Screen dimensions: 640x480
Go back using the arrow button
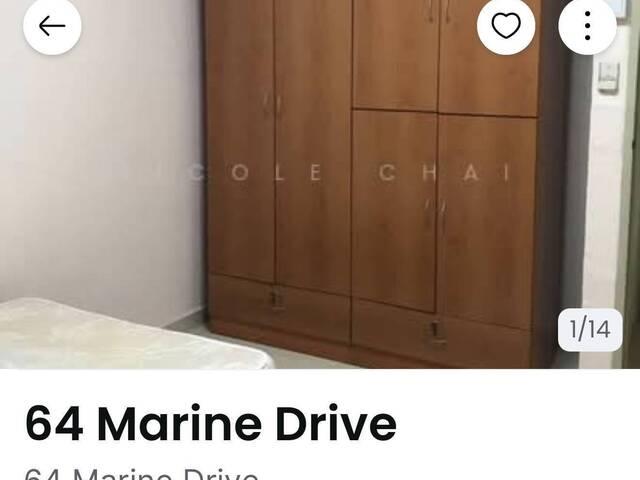[x=51, y=26]
